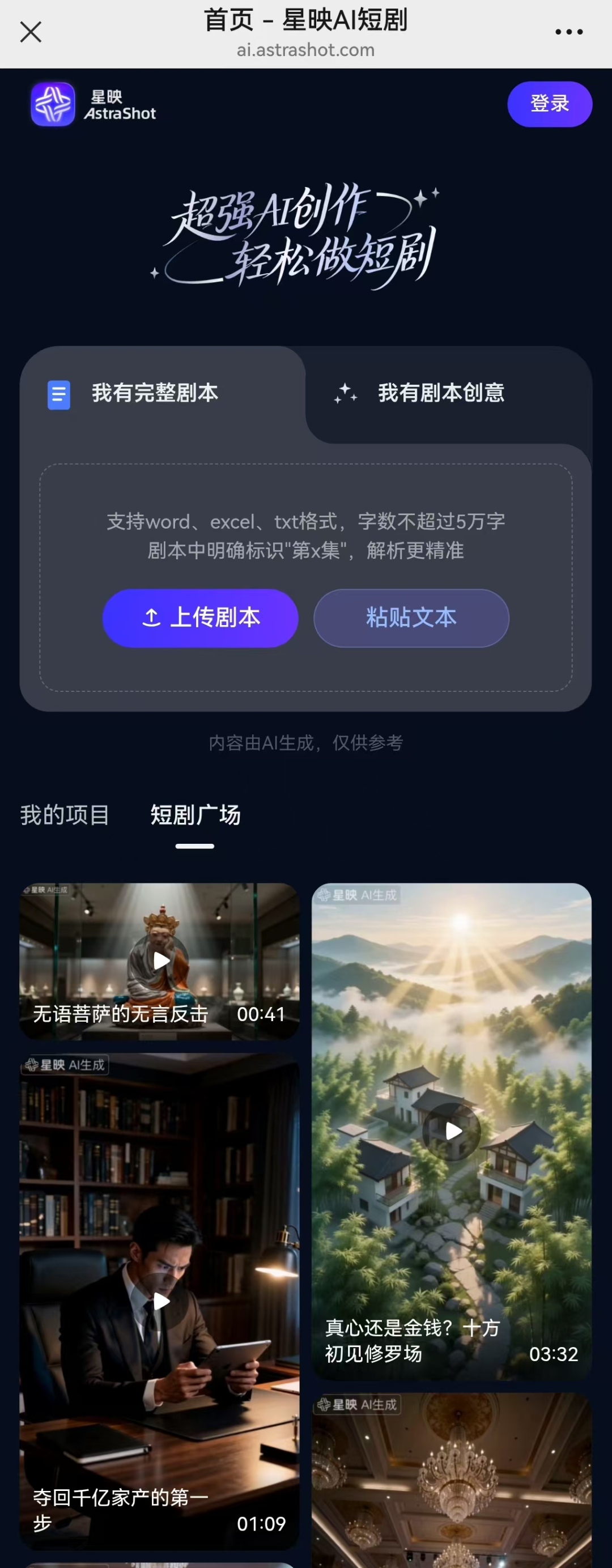This screenshot has height=1568, width=612.
Task: Play 夺回千亿家产的第一步 short drama
Action: point(160,1302)
